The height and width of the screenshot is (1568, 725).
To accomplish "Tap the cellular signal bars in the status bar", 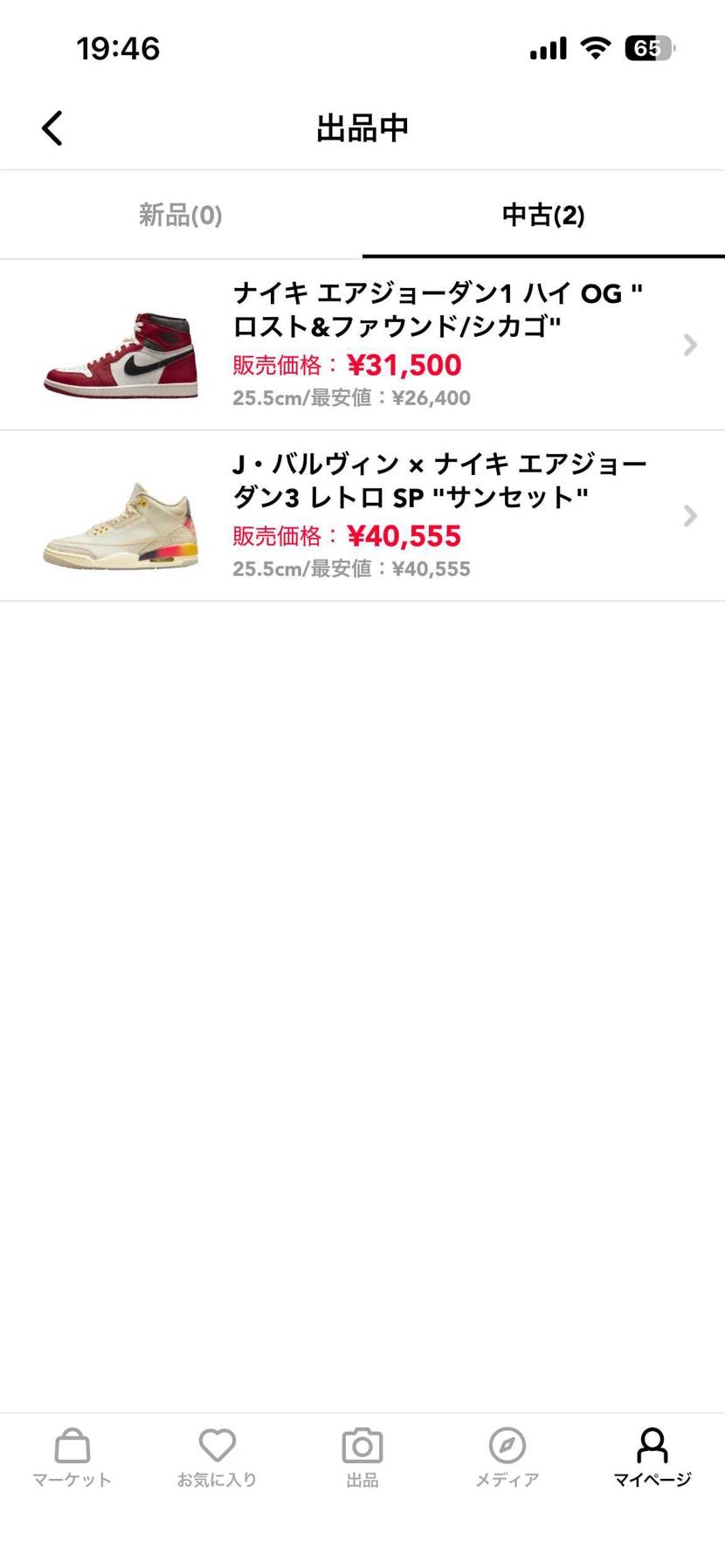I will [x=547, y=48].
